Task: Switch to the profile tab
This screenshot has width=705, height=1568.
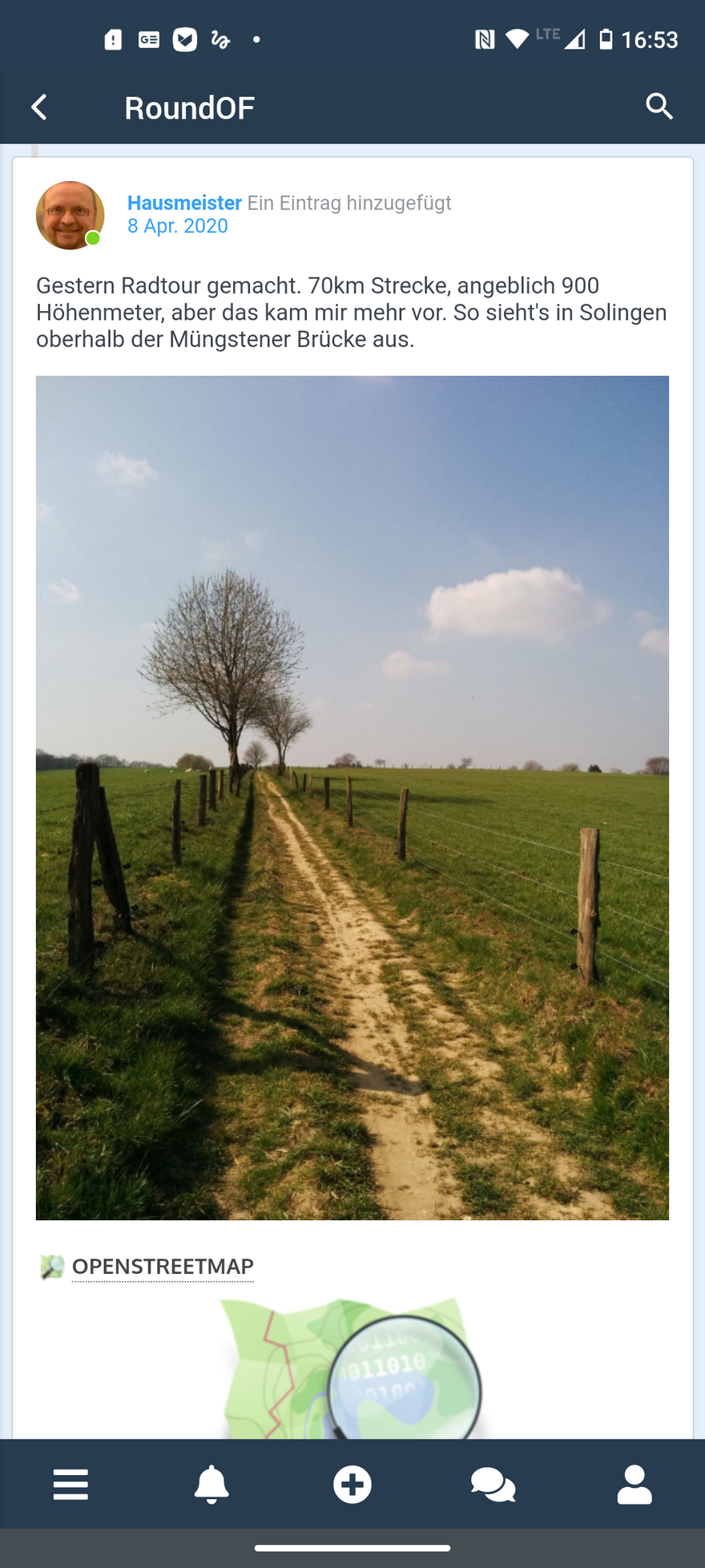Action: point(634,1485)
